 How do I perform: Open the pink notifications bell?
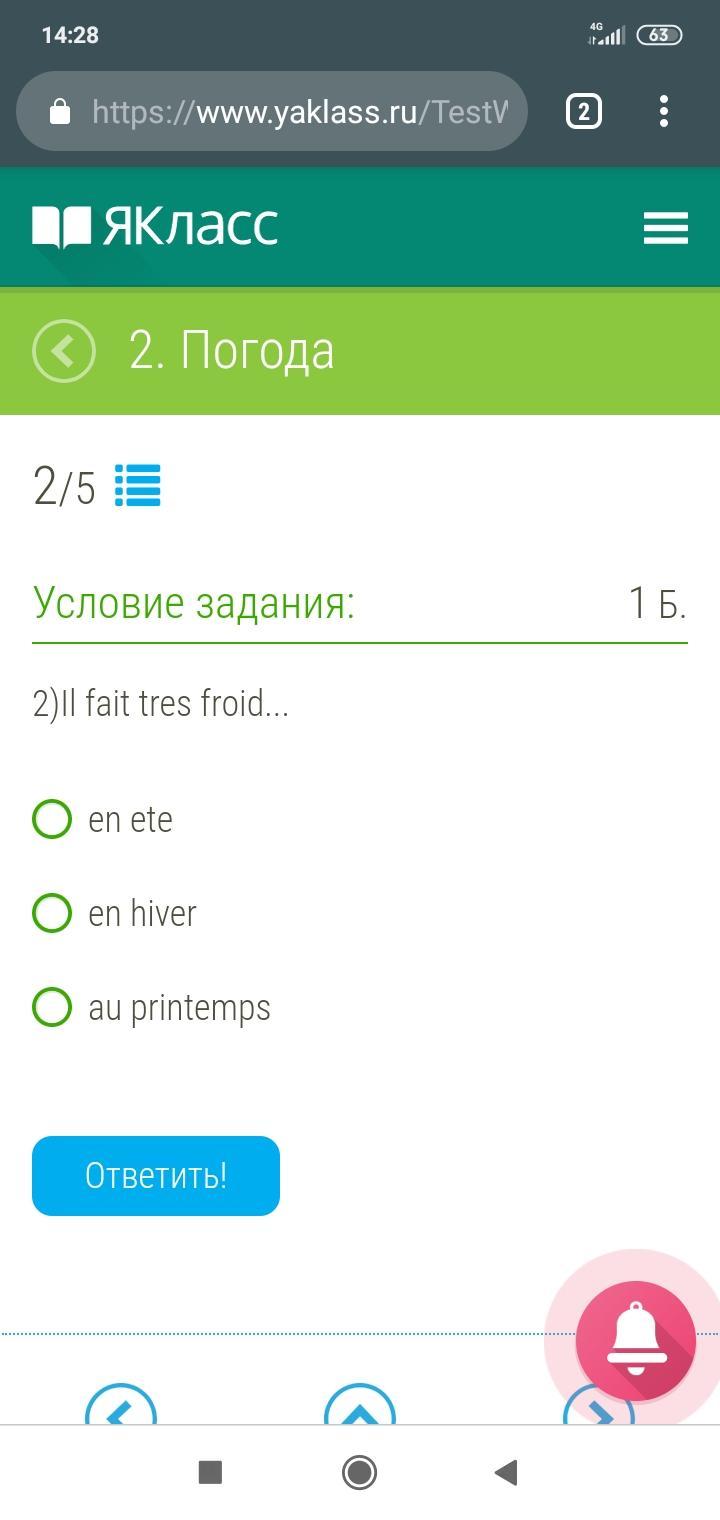click(635, 1341)
